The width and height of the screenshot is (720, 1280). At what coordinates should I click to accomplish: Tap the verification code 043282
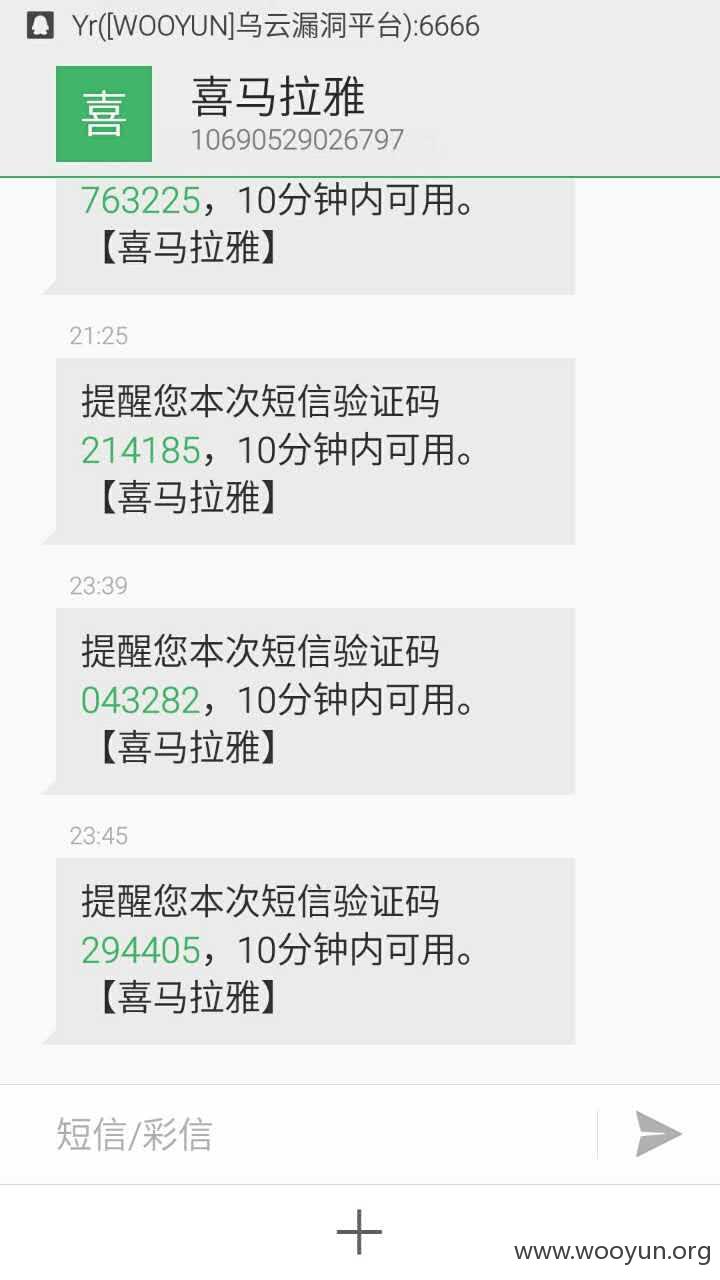tap(141, 700)
